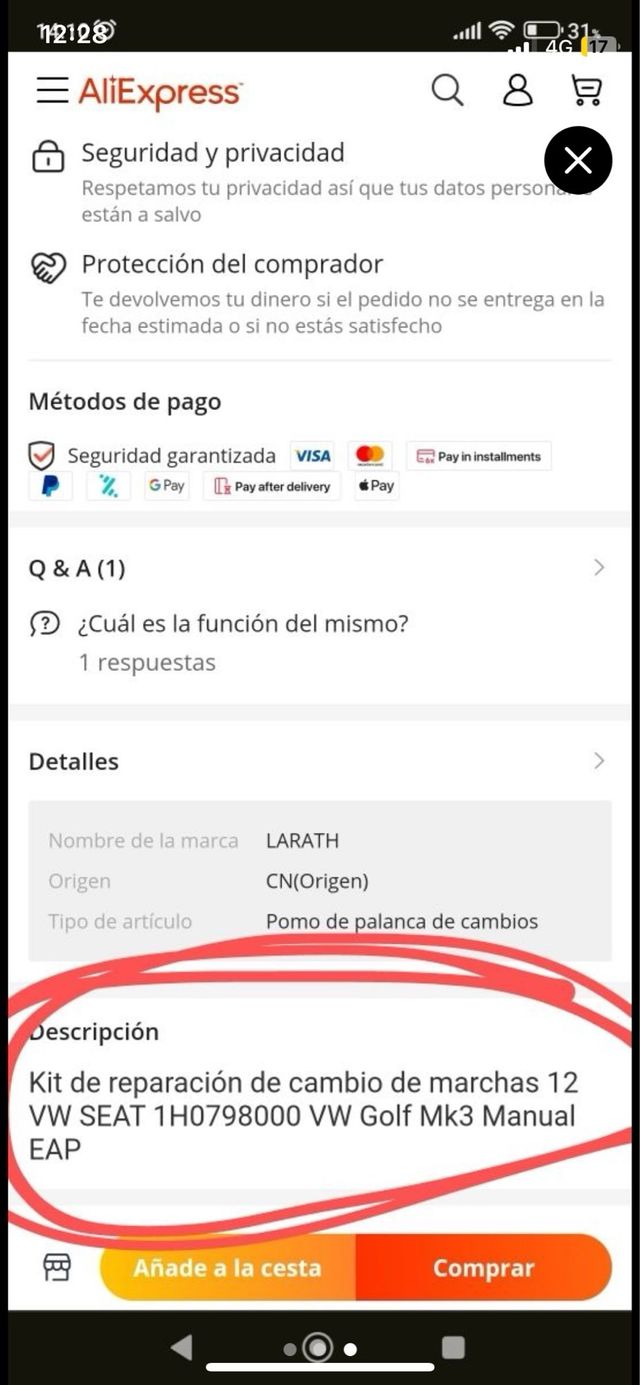Expand the Q & A section

[x=599, y=568]
